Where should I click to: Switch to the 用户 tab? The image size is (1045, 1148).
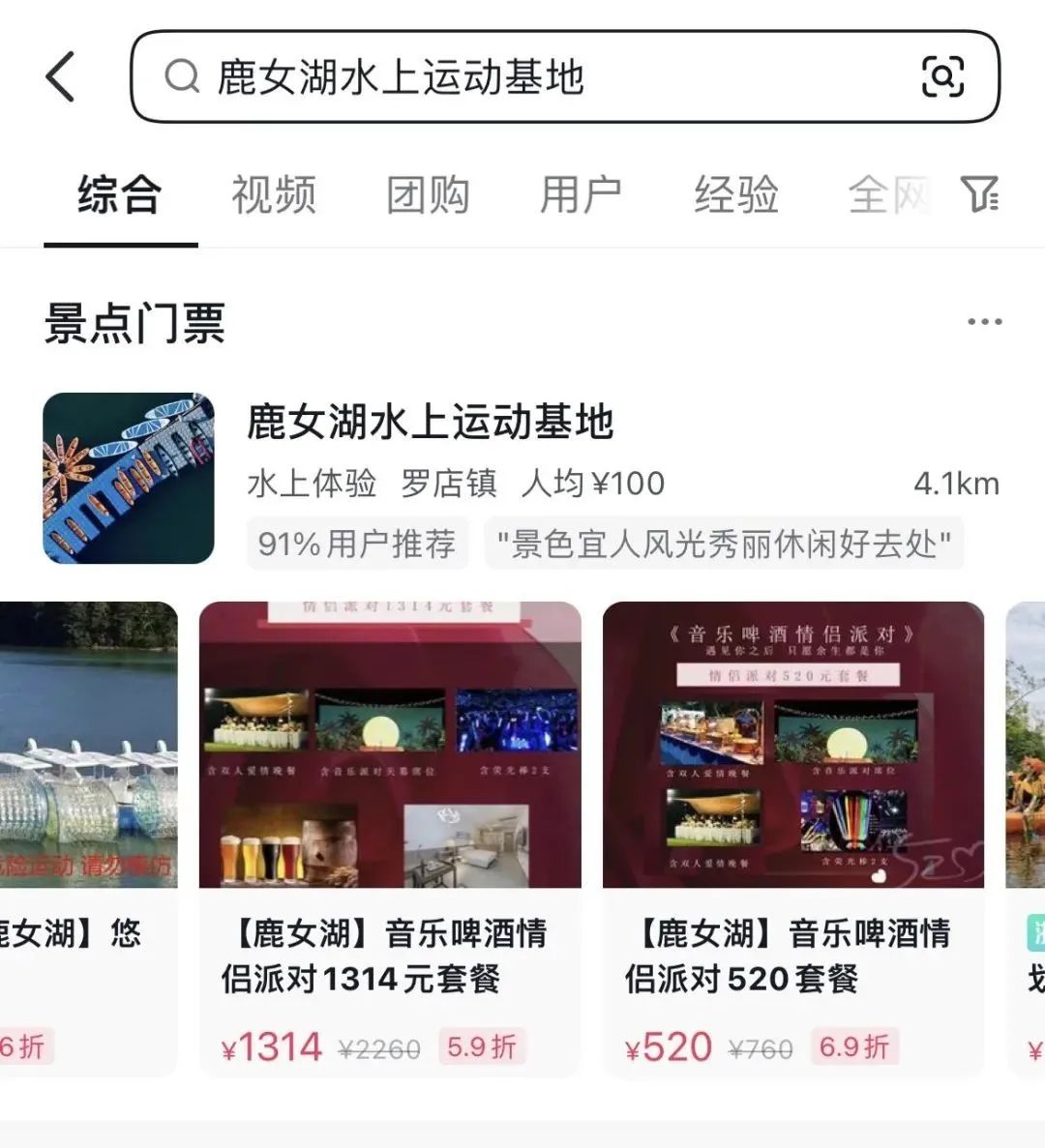point(581,195)
